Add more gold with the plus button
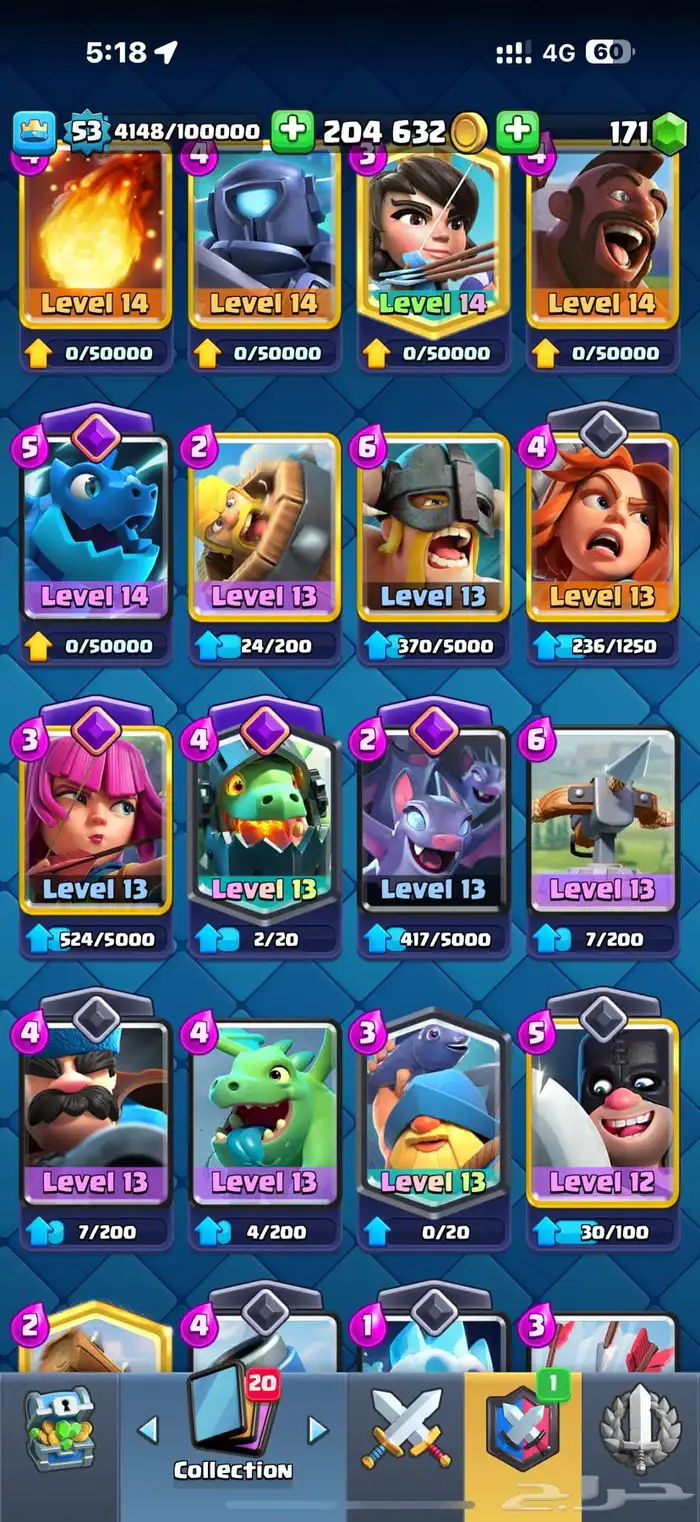The height and width of the screenshot is (1522, 700). pos(292,131)
